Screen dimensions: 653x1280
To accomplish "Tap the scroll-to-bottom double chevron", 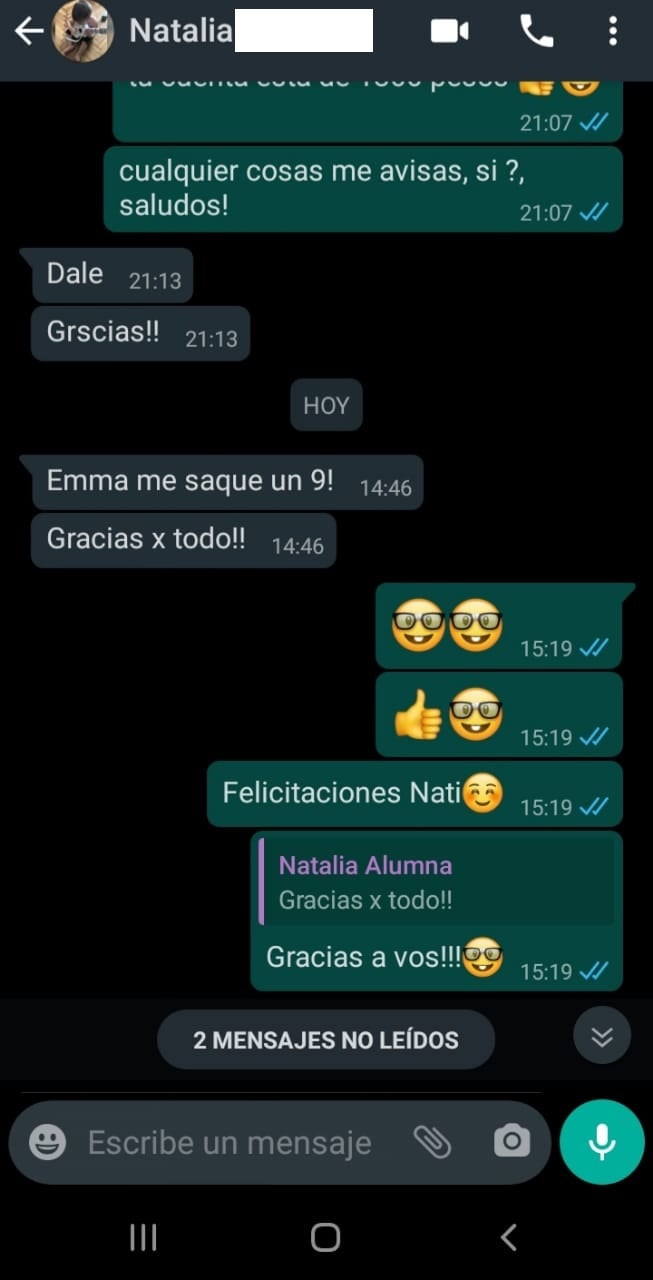I will (602, 1036).
